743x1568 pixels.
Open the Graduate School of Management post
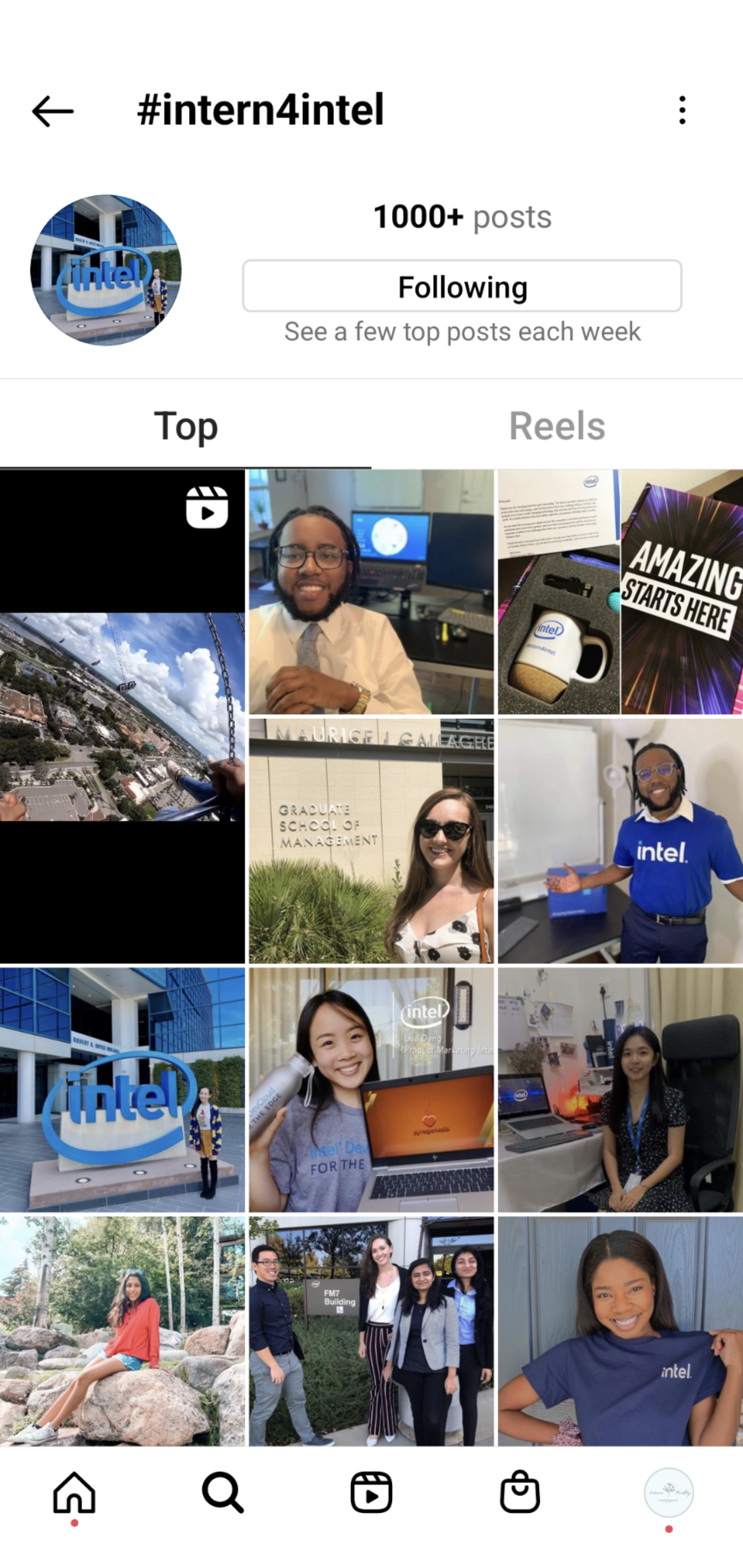click(x=371, y=840)
